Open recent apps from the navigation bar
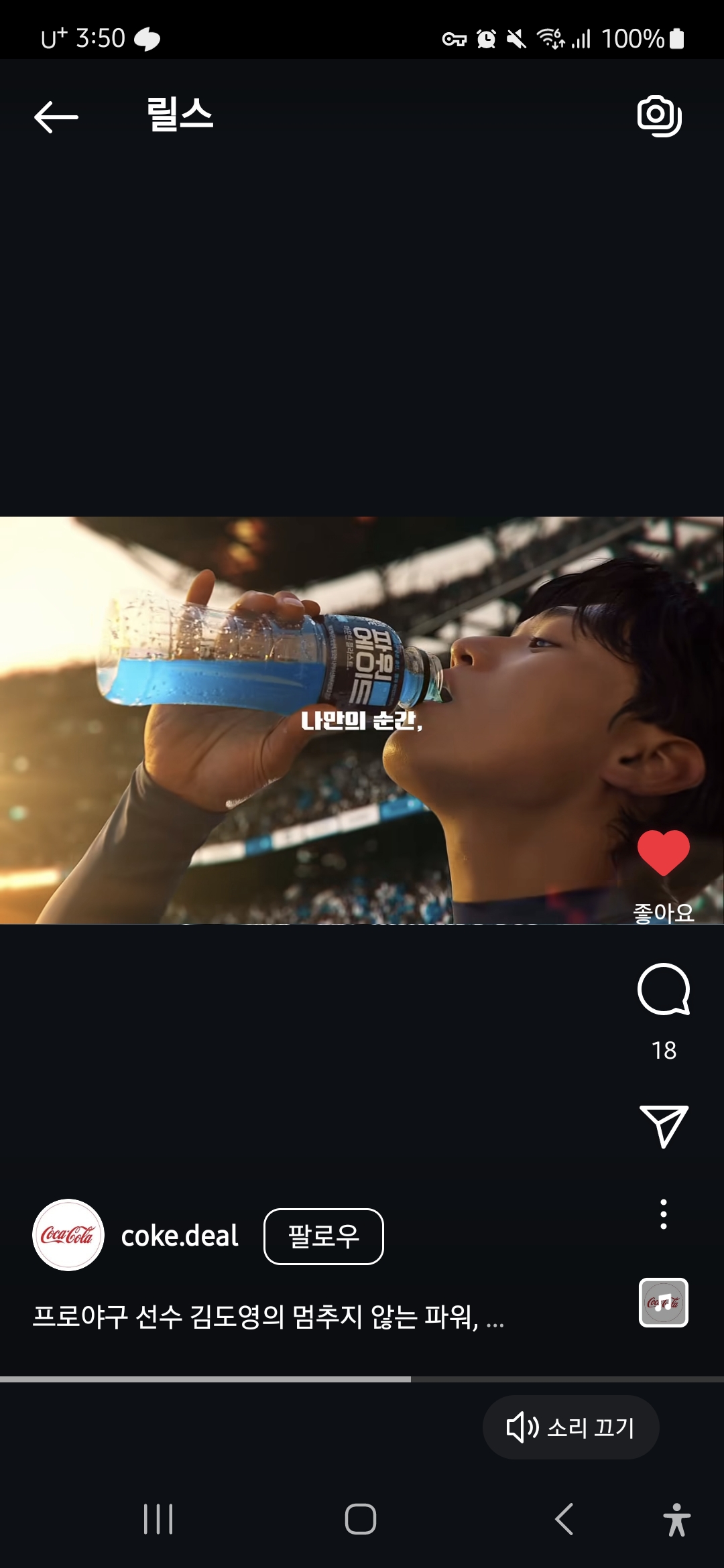The image size is (724, 1568). pos(158,1519)
